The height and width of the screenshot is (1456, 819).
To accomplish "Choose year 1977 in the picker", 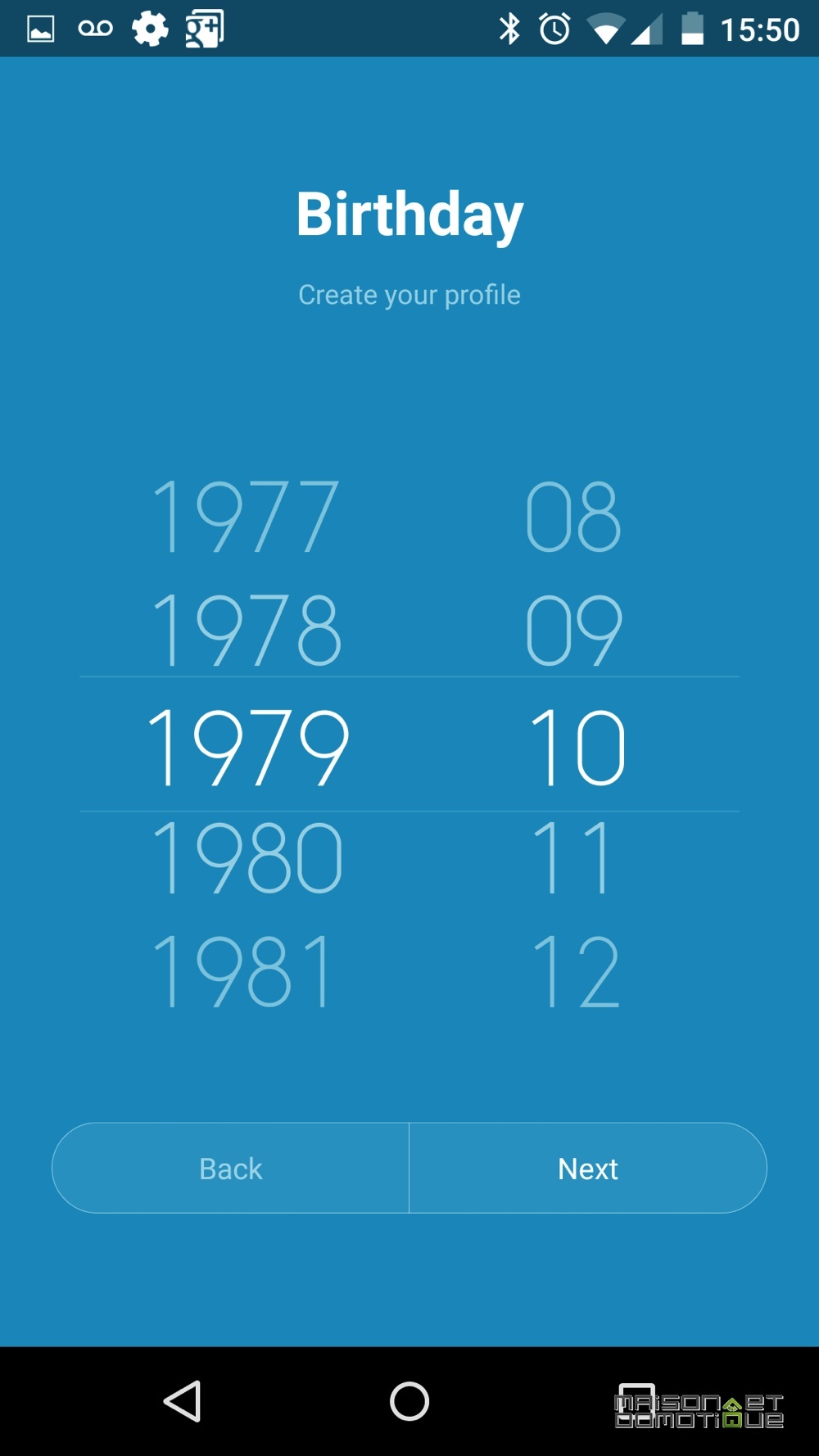I will coord(245,517).
